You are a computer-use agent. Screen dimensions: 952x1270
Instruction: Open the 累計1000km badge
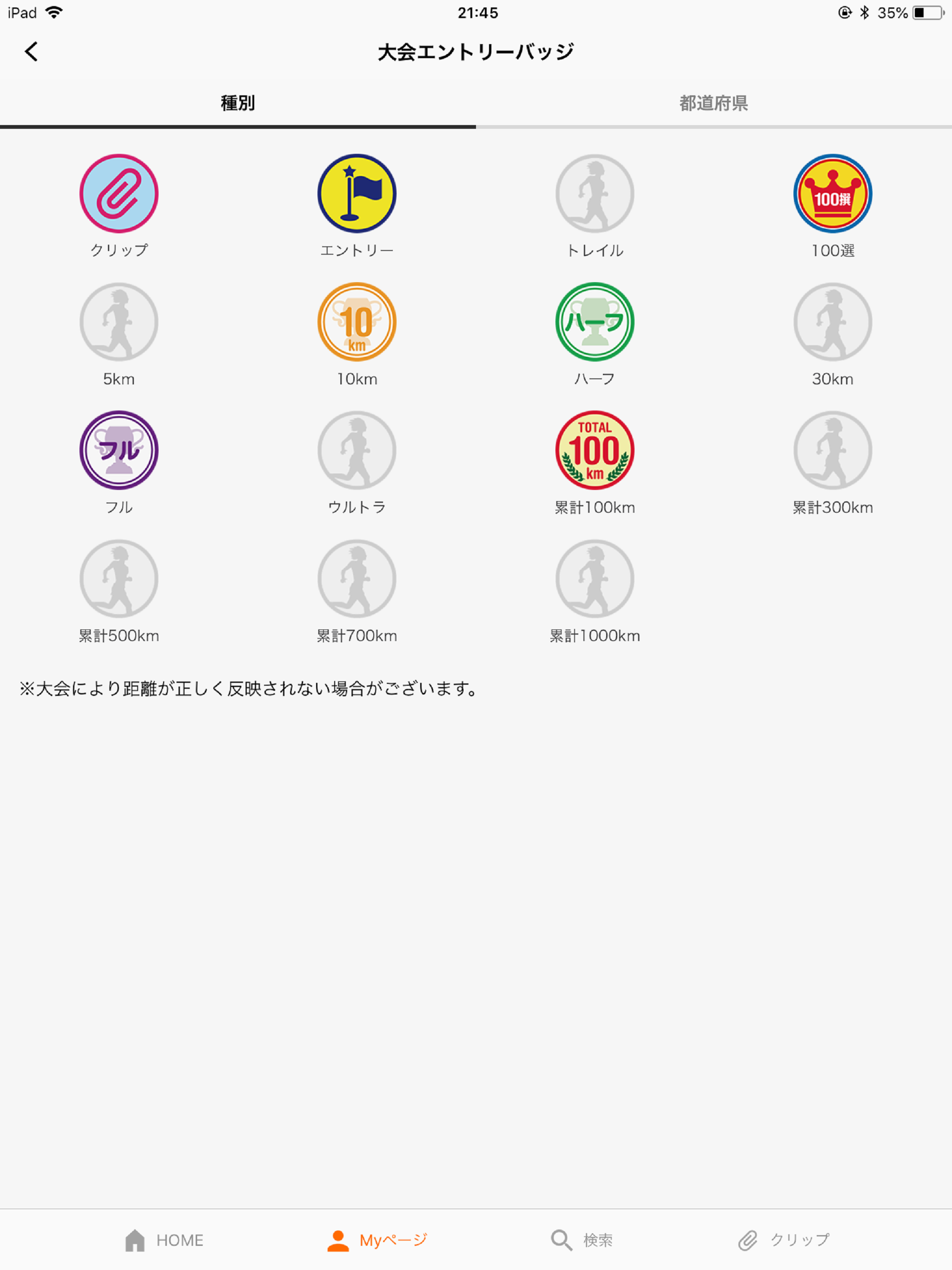(x=595, y=579)
